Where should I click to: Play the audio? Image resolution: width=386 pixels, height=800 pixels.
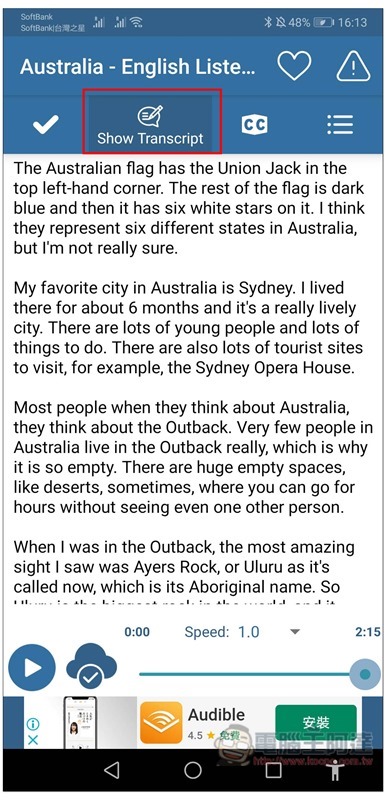click(32, 667)
